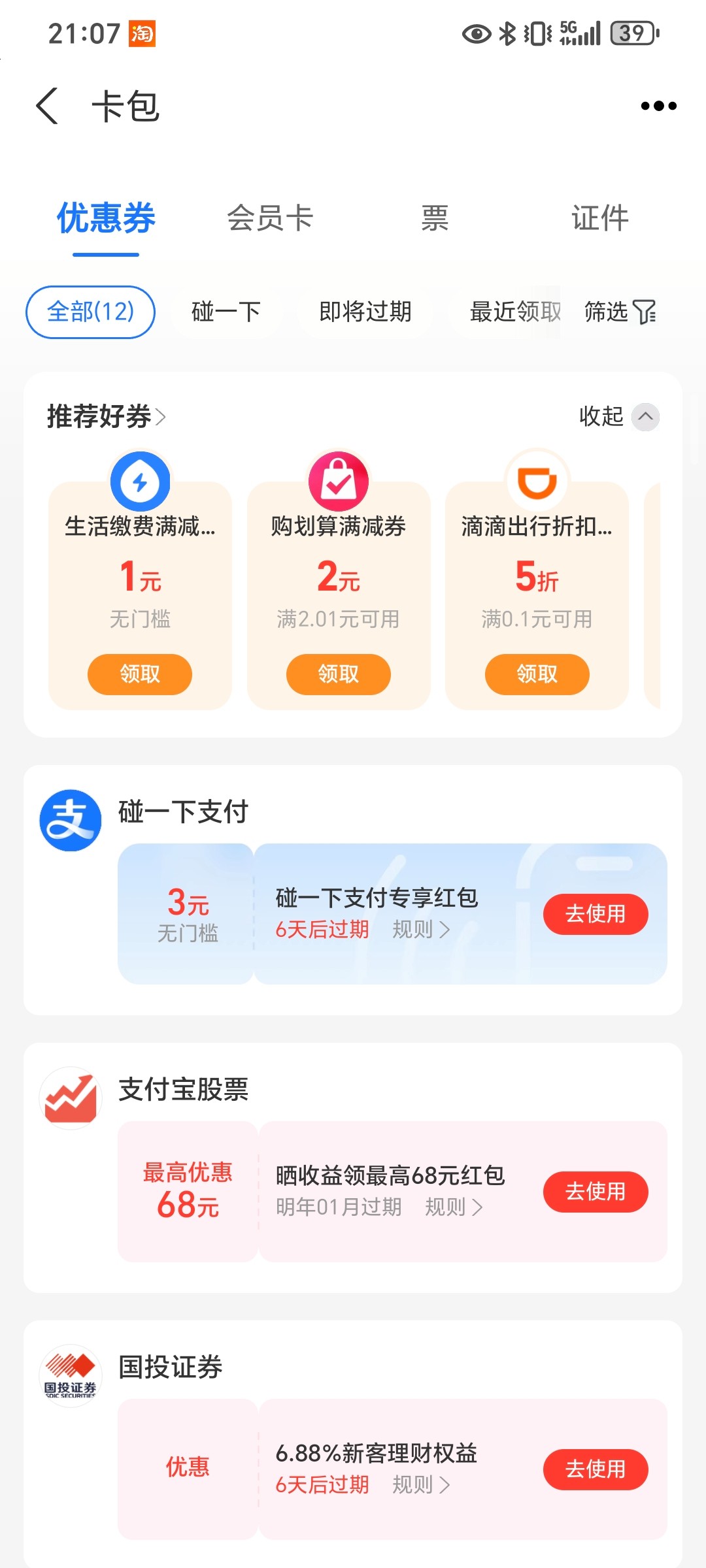Open the 筛选 filter options
The image size is (706, 1568).
click(620, 312)
